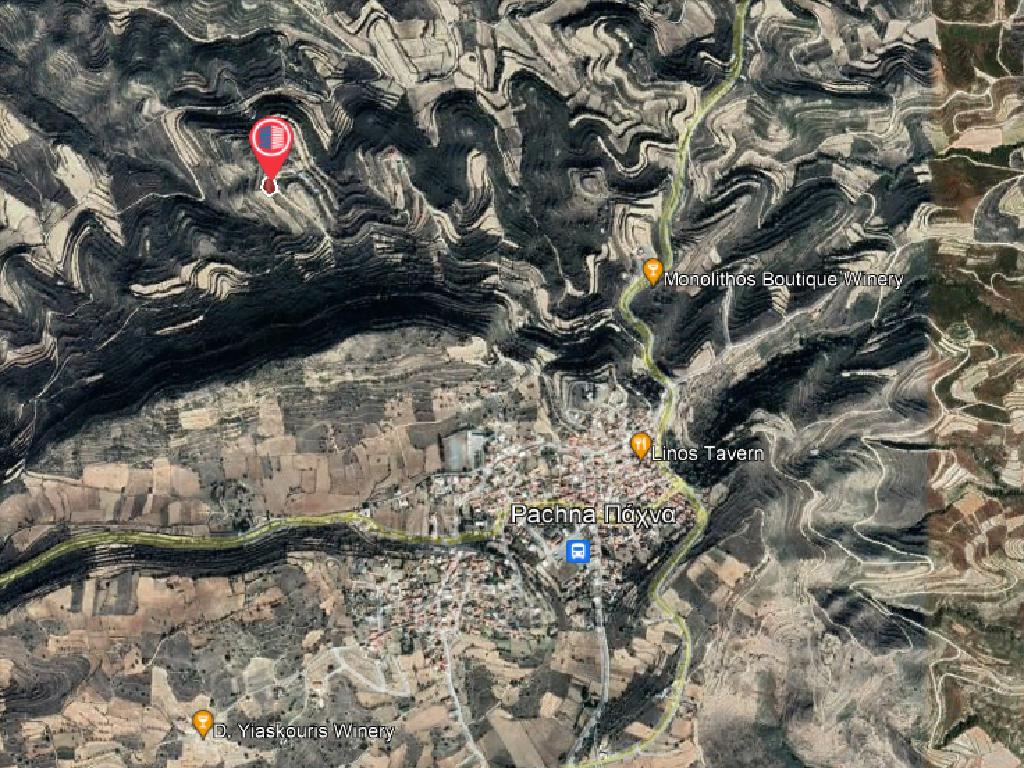Select the Pachna village label

pos(594,515)
